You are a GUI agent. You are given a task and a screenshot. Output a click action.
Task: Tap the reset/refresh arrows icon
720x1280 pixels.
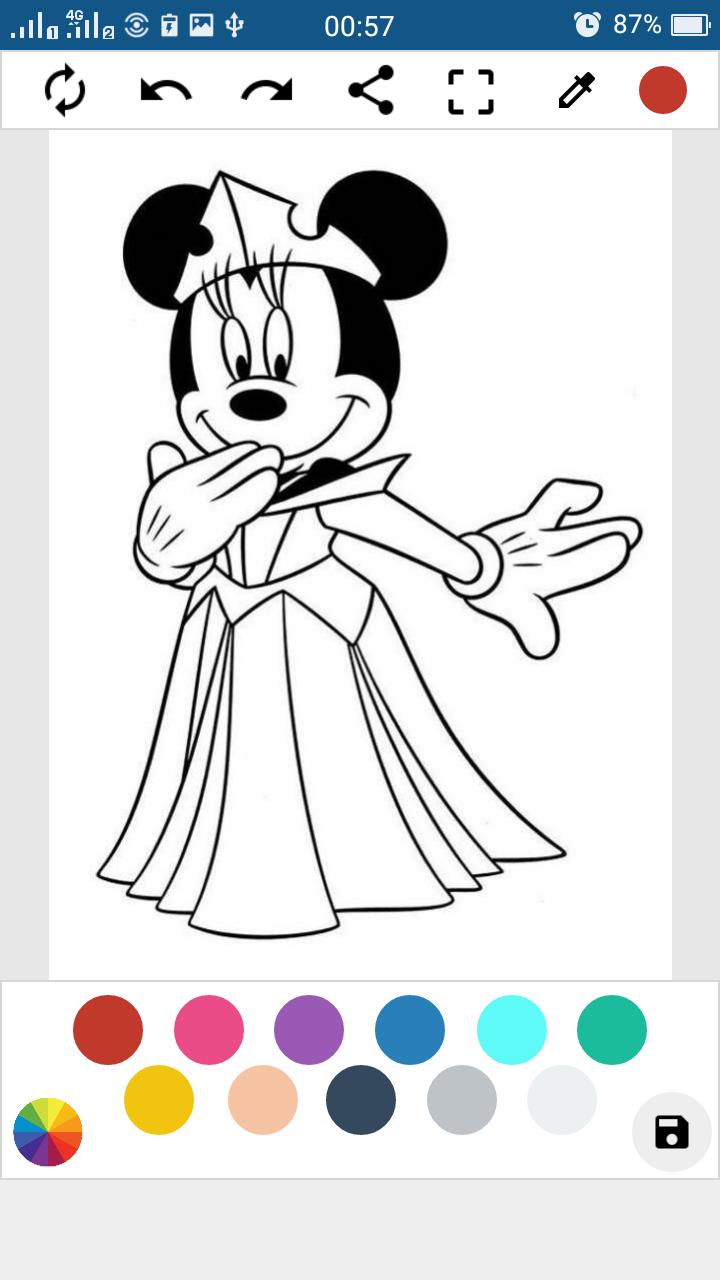coord(65,91)
